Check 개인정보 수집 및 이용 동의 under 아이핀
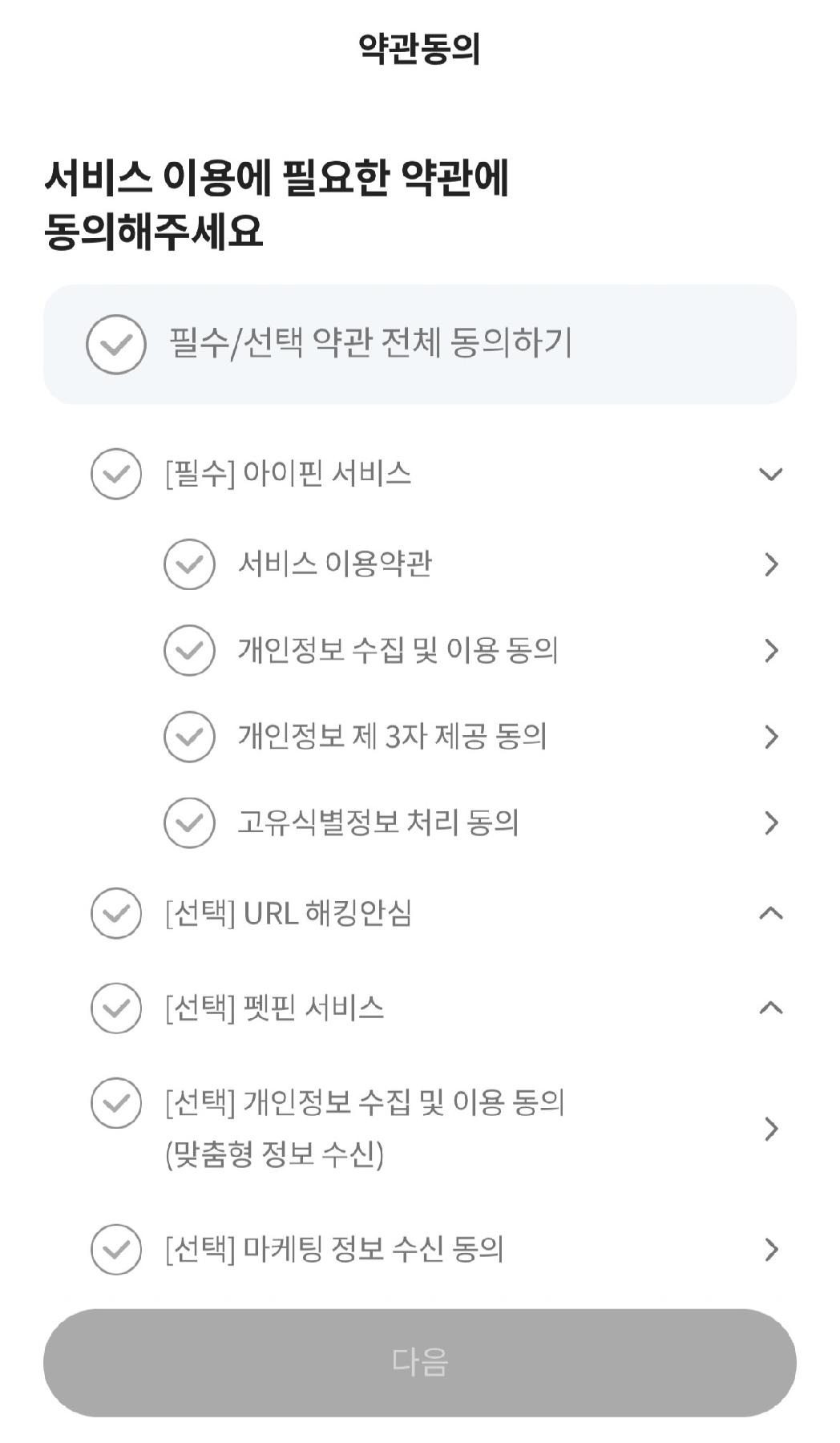840x1443 pixels. coord(189,650)
